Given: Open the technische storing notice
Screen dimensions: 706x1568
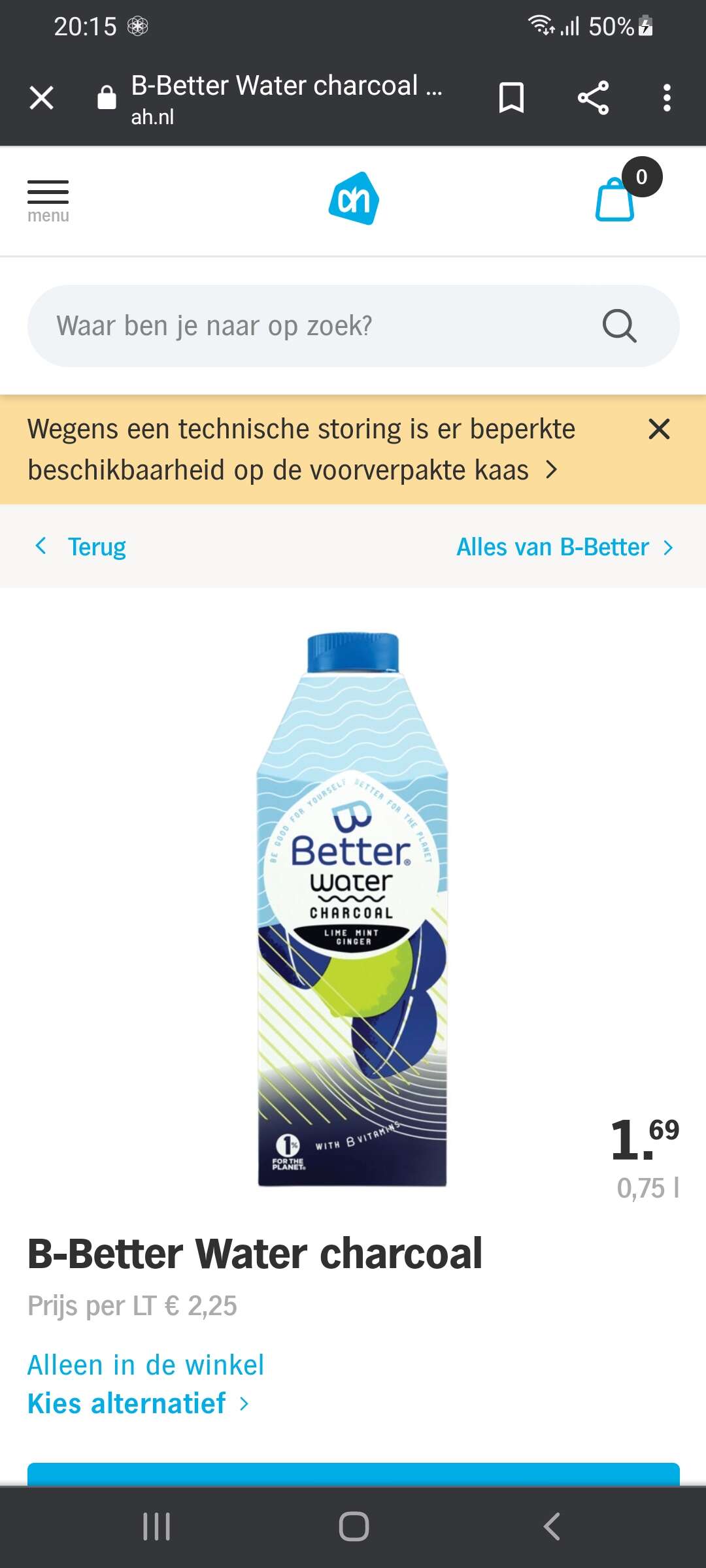Looking at the screenshot, I should (301, 449).
